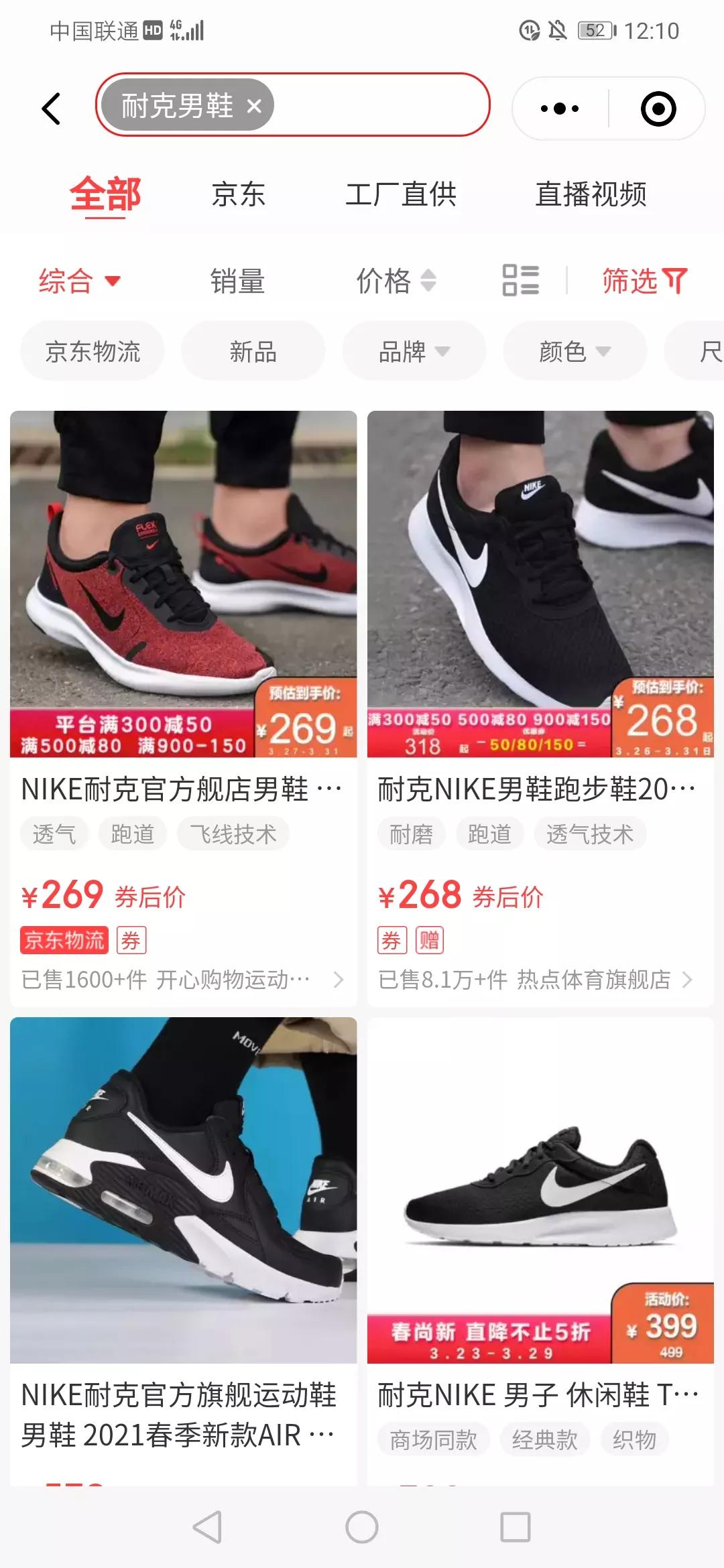724x1568 pixels.
Task: Expand the 综合 sort dropdown
Action: click(x=80, y=281)
